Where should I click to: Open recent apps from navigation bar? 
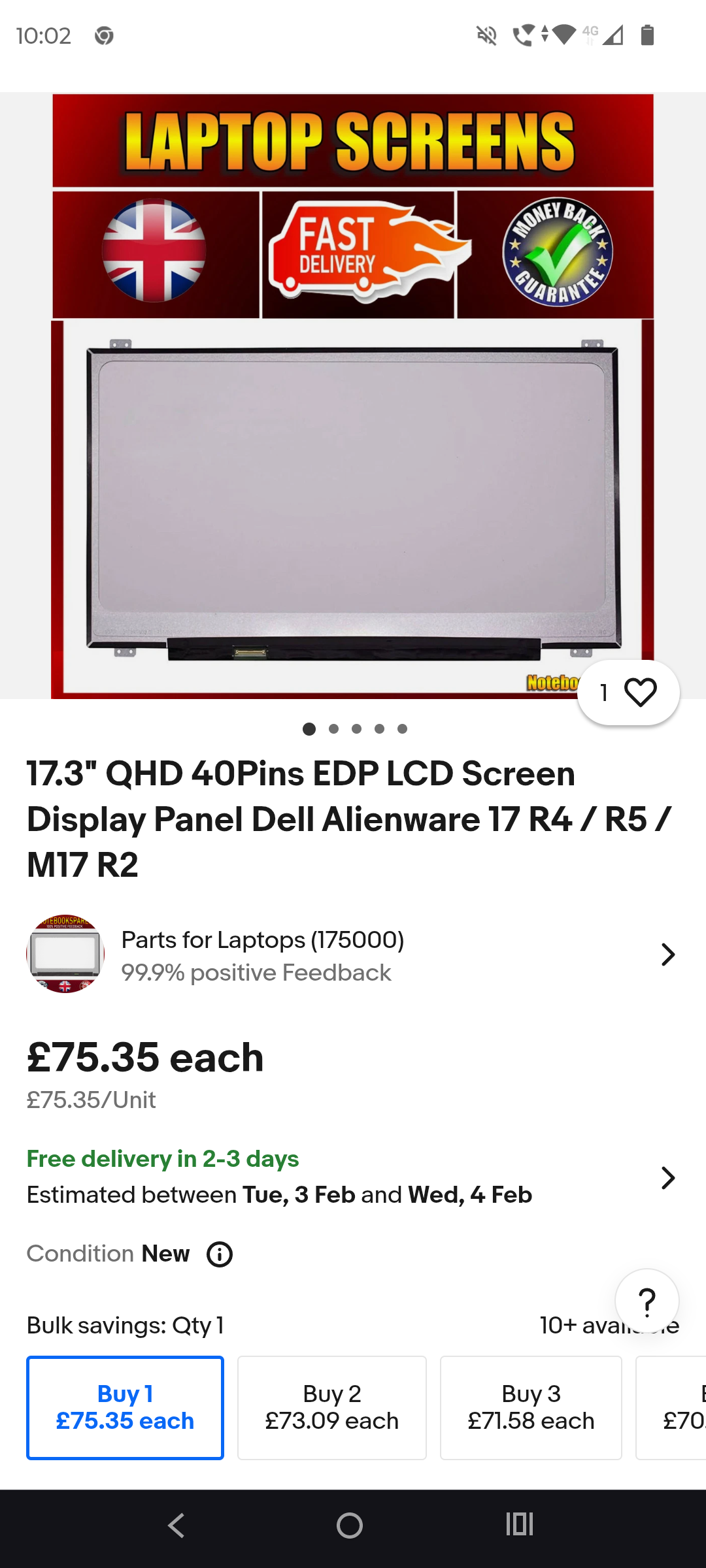[x=520, y=1526]
